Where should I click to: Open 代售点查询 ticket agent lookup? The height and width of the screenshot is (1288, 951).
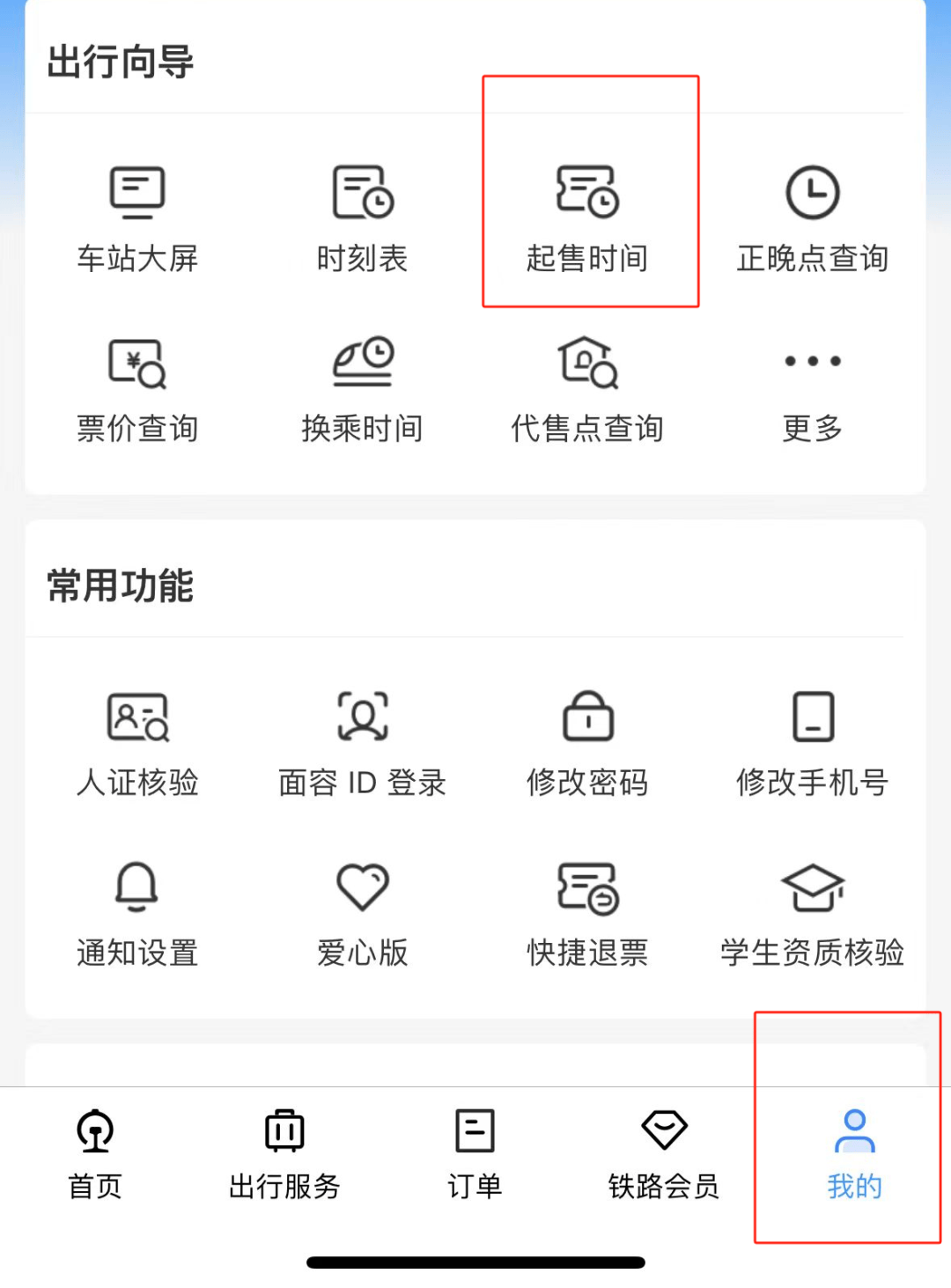[587, 389]
